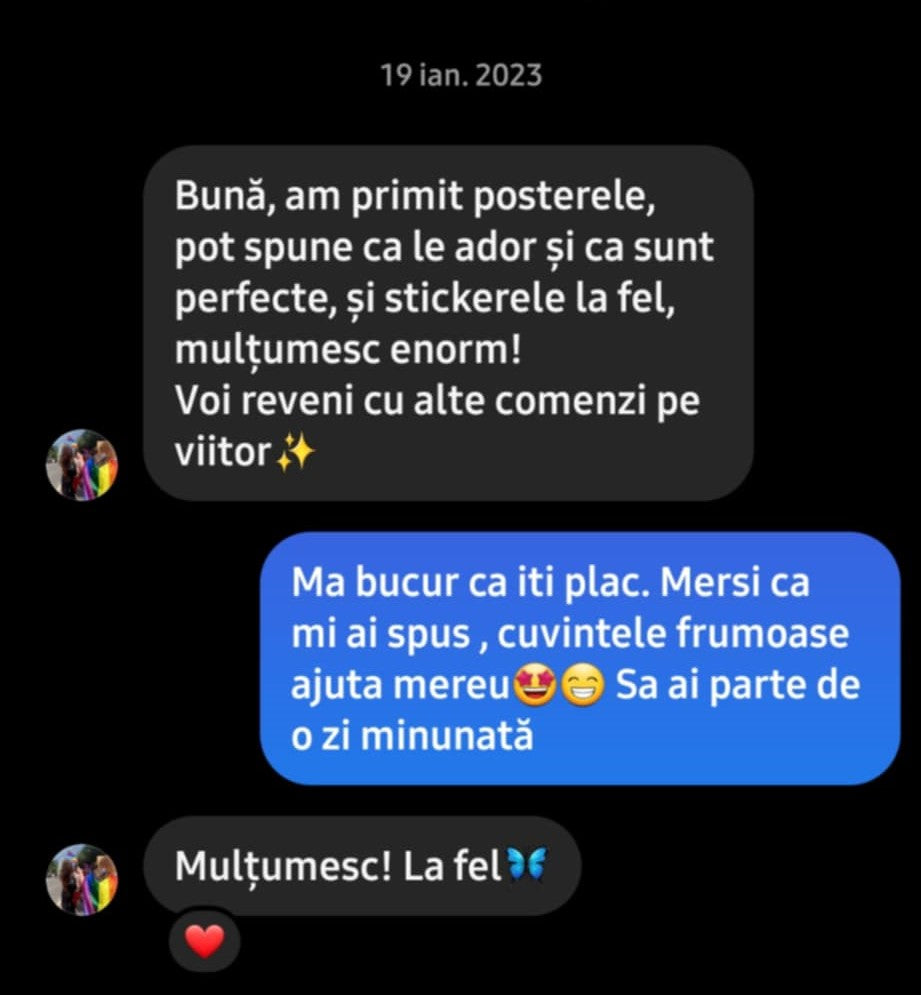Click the date header '19 ian. 2023'
Image resolution: width=921 pixels, height=995 pixels.
[461, 74]
